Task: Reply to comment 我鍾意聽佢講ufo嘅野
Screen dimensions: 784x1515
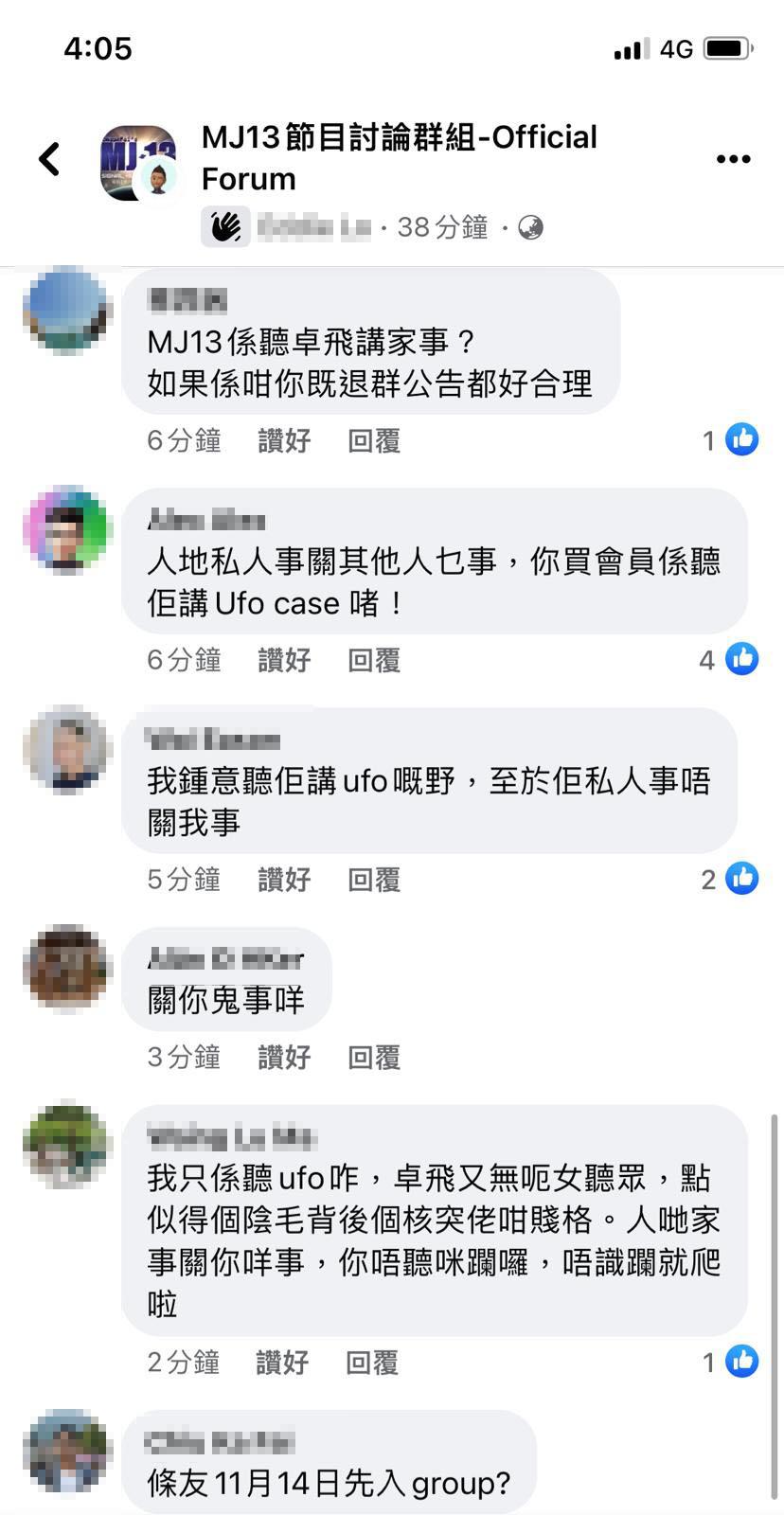Action: (x=374, y=880)
